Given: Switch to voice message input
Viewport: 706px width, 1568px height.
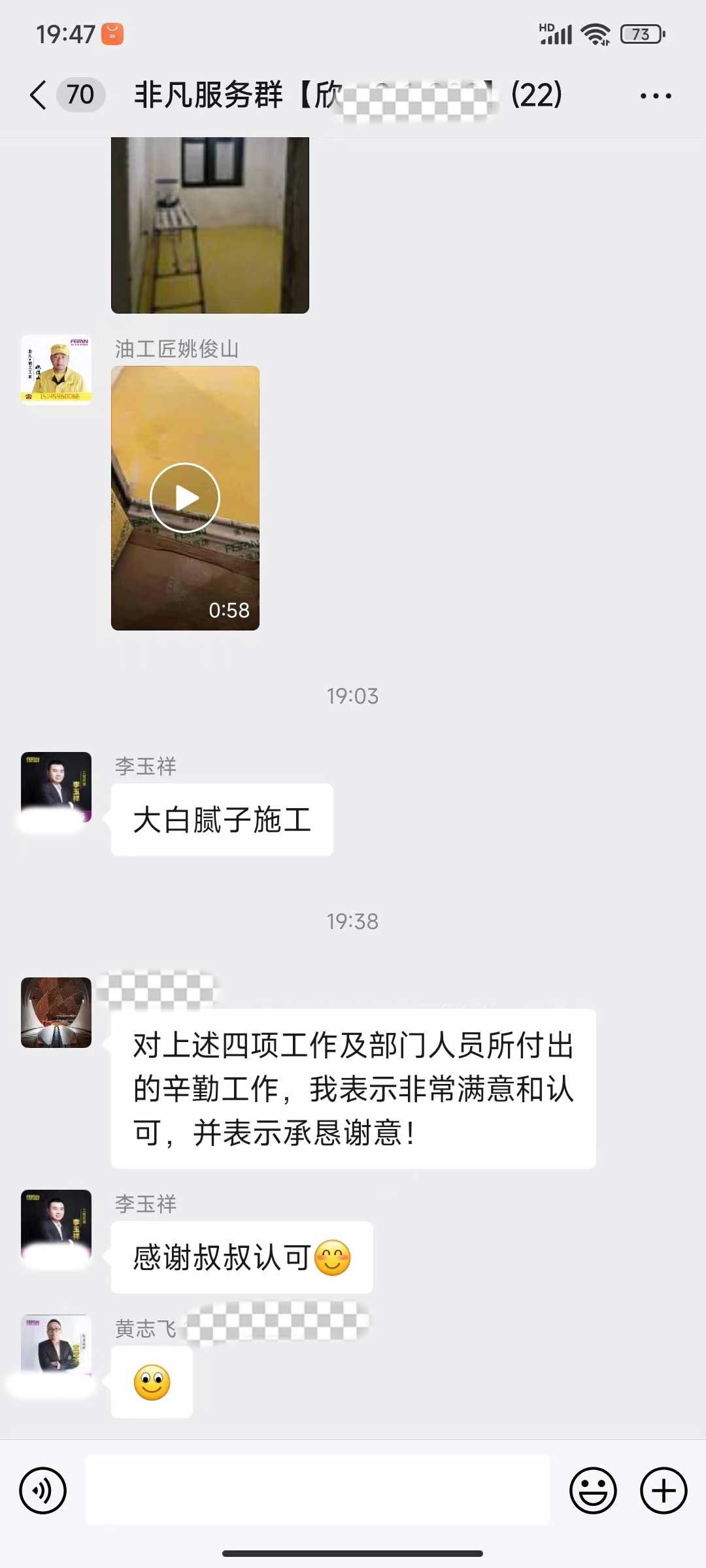Looking at the screenshot, I should 43,1491.
